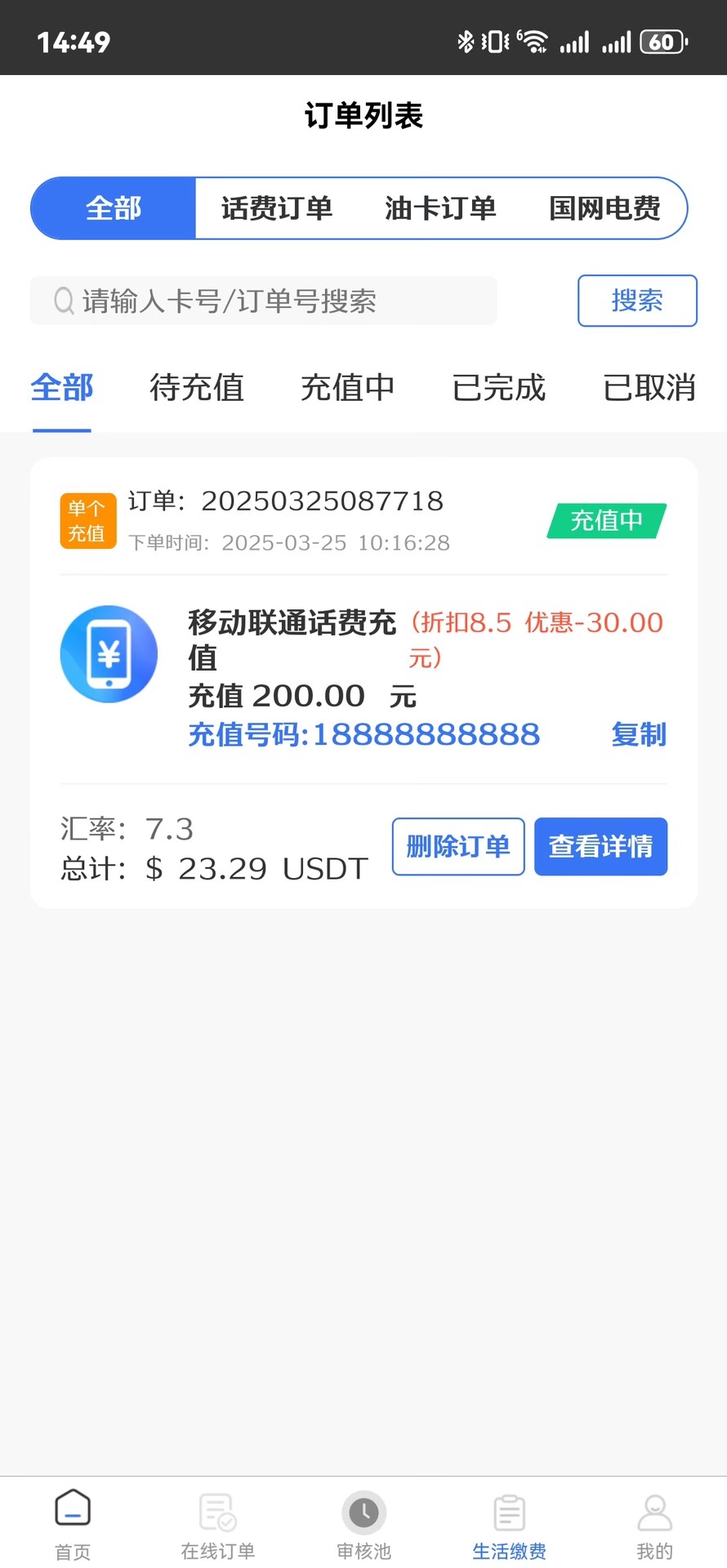Image resolution: width=727 pixels, height=1568 pixels.
Task: Delete order 20250325087718 with 删除订单
Action: (458, 846)
